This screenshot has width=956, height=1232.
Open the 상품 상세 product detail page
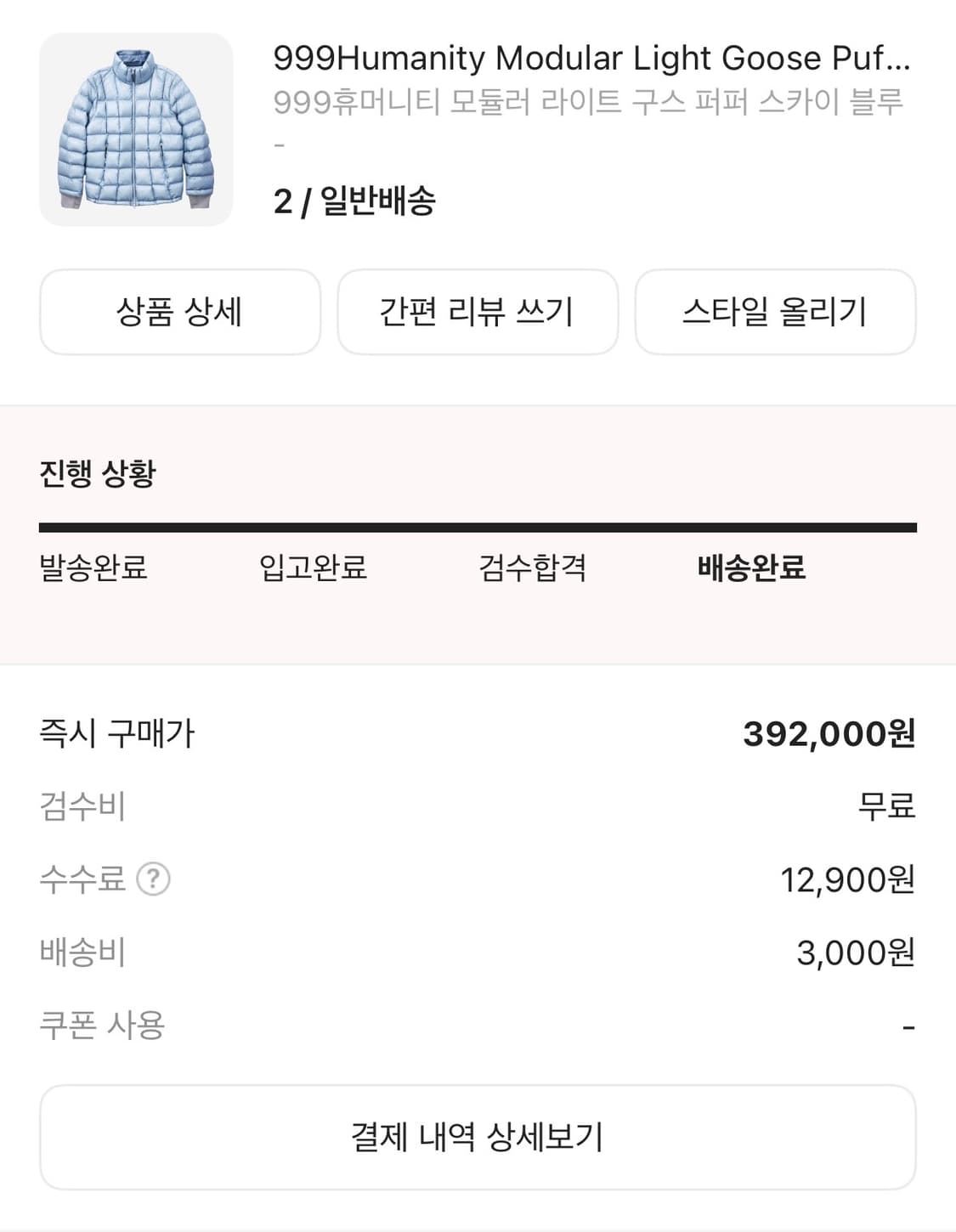pos(180,312)
